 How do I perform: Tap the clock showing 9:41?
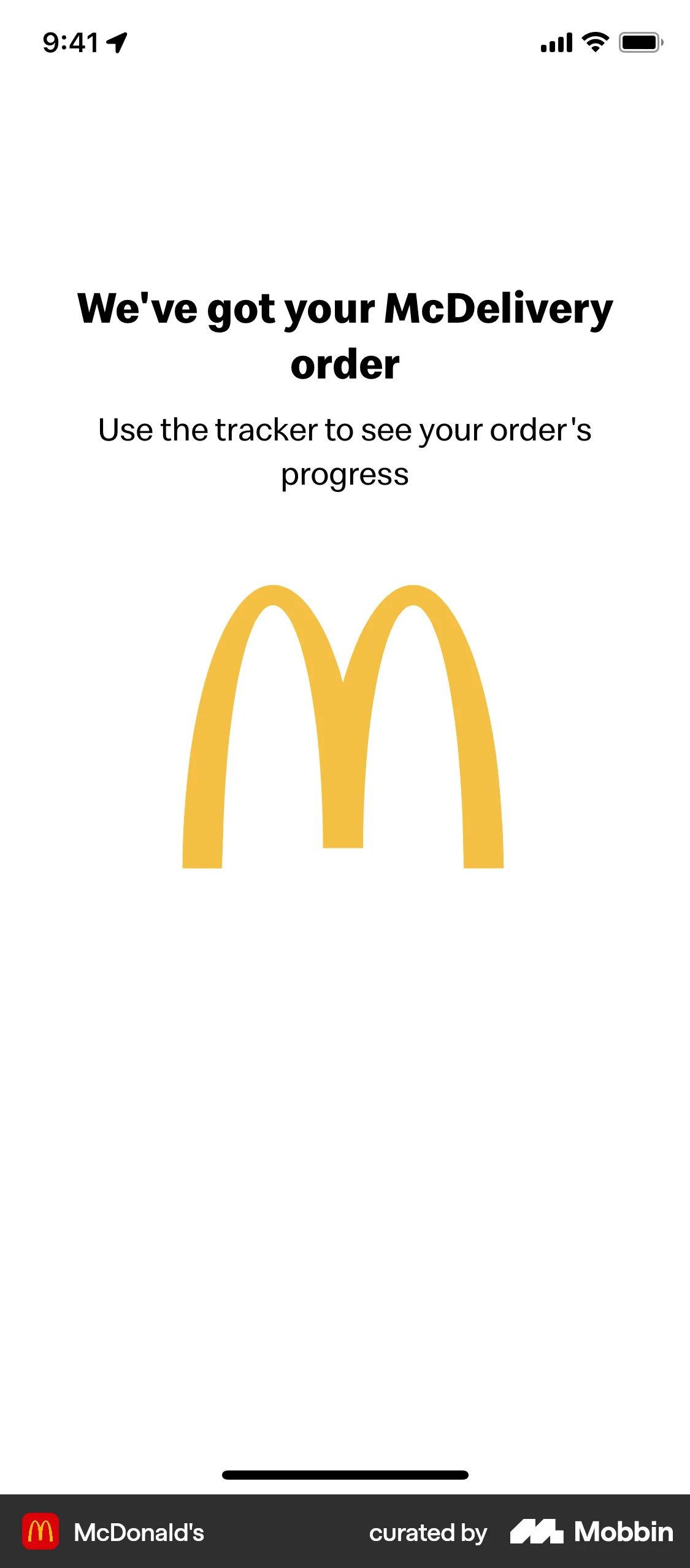(x=72, y=42)
